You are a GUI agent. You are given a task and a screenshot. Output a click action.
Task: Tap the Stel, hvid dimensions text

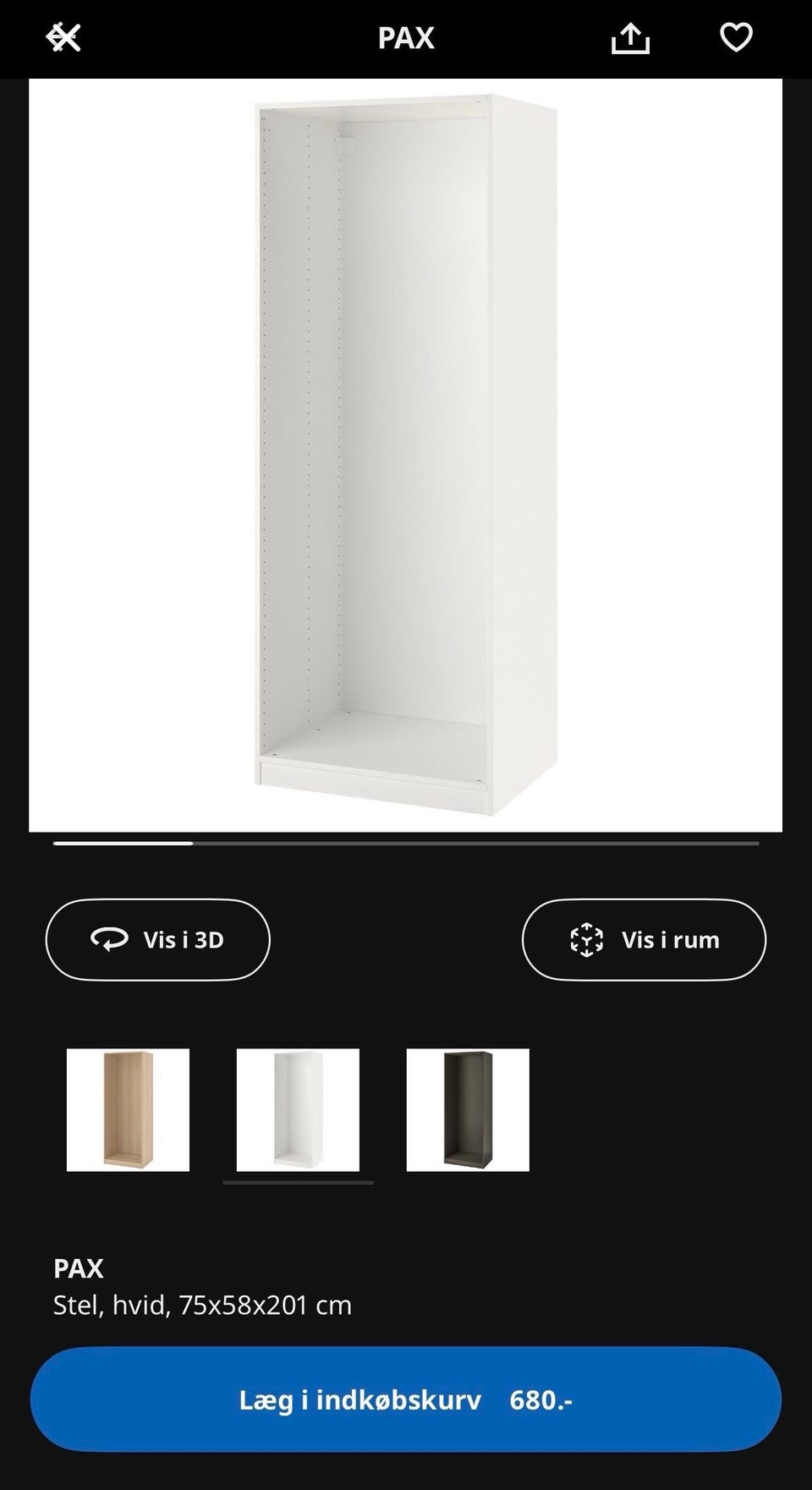point(203,1304)
